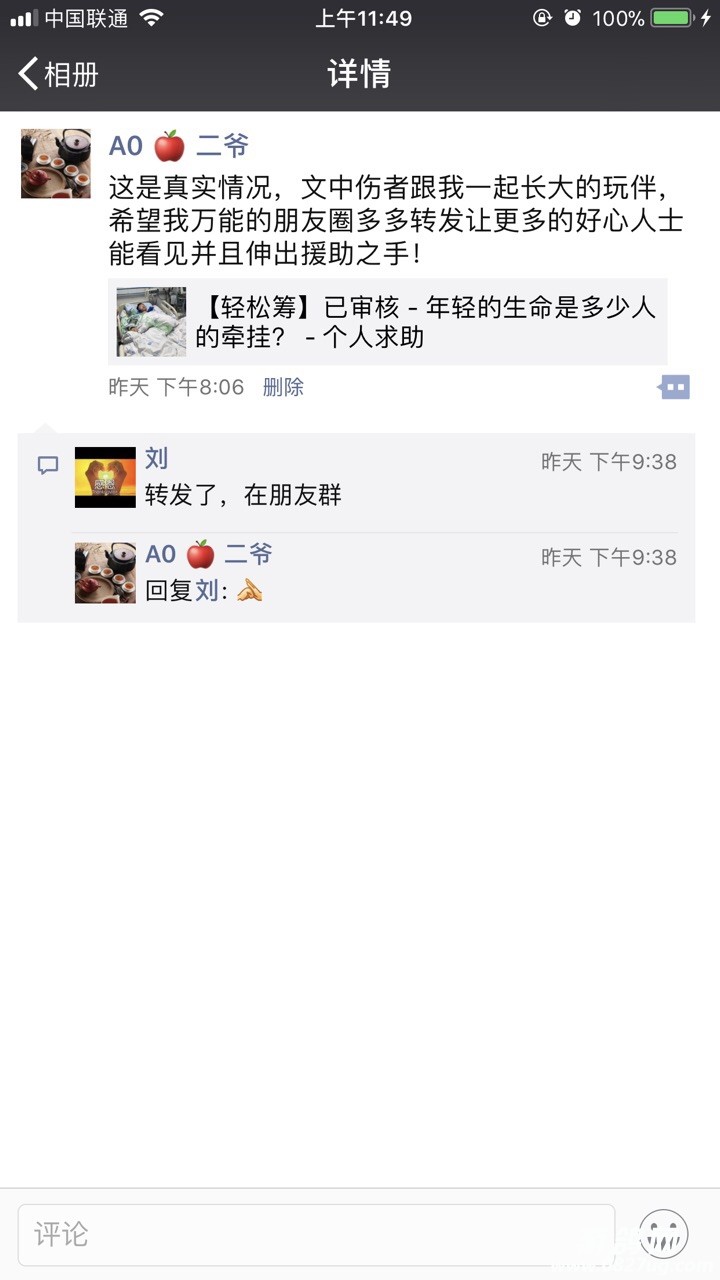720x1280 pixels.
Task: Open the post author's avatar
Action: pyautogui.click(x=56, y=163)
